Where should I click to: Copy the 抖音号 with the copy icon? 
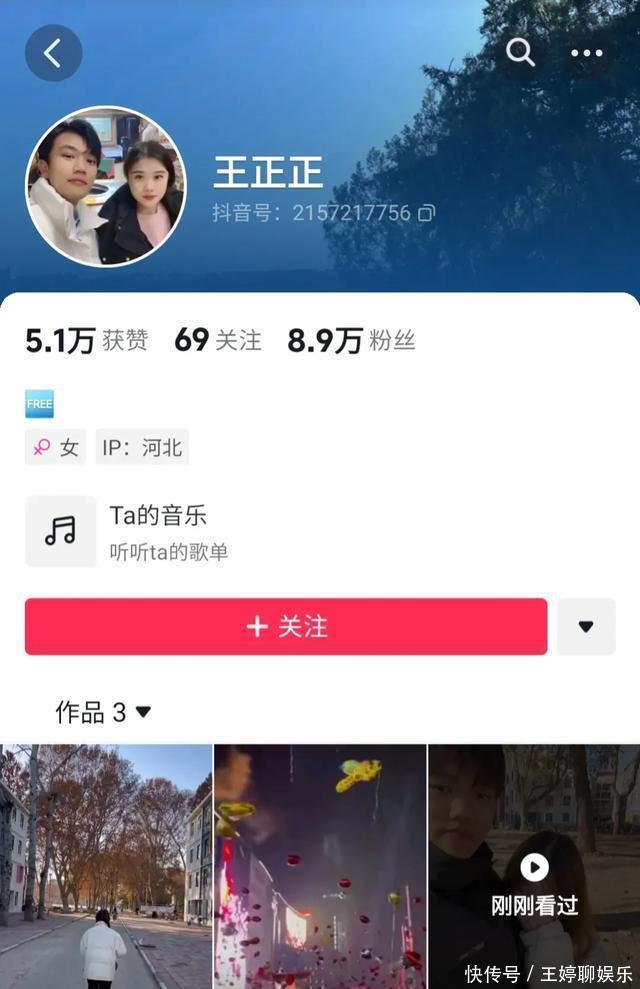[427, 213]
